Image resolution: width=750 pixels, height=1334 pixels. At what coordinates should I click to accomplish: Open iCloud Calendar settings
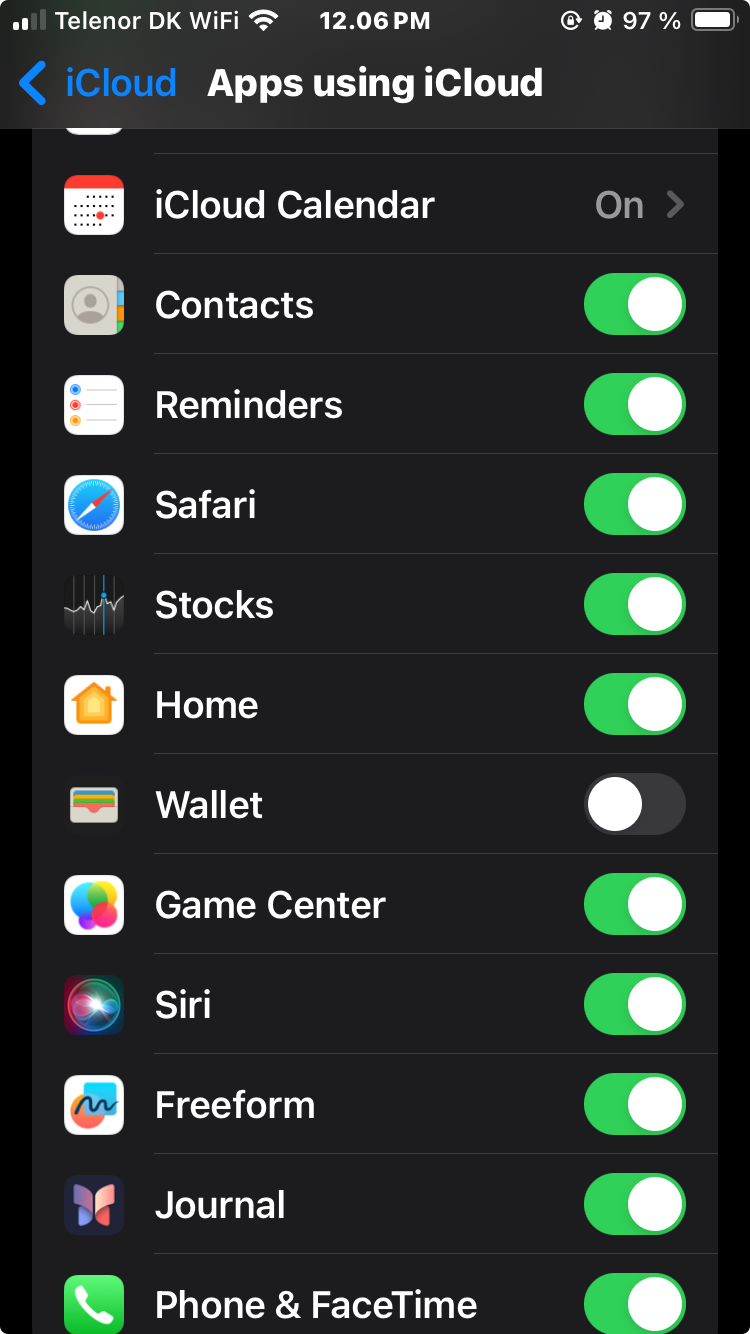(375, 204)
